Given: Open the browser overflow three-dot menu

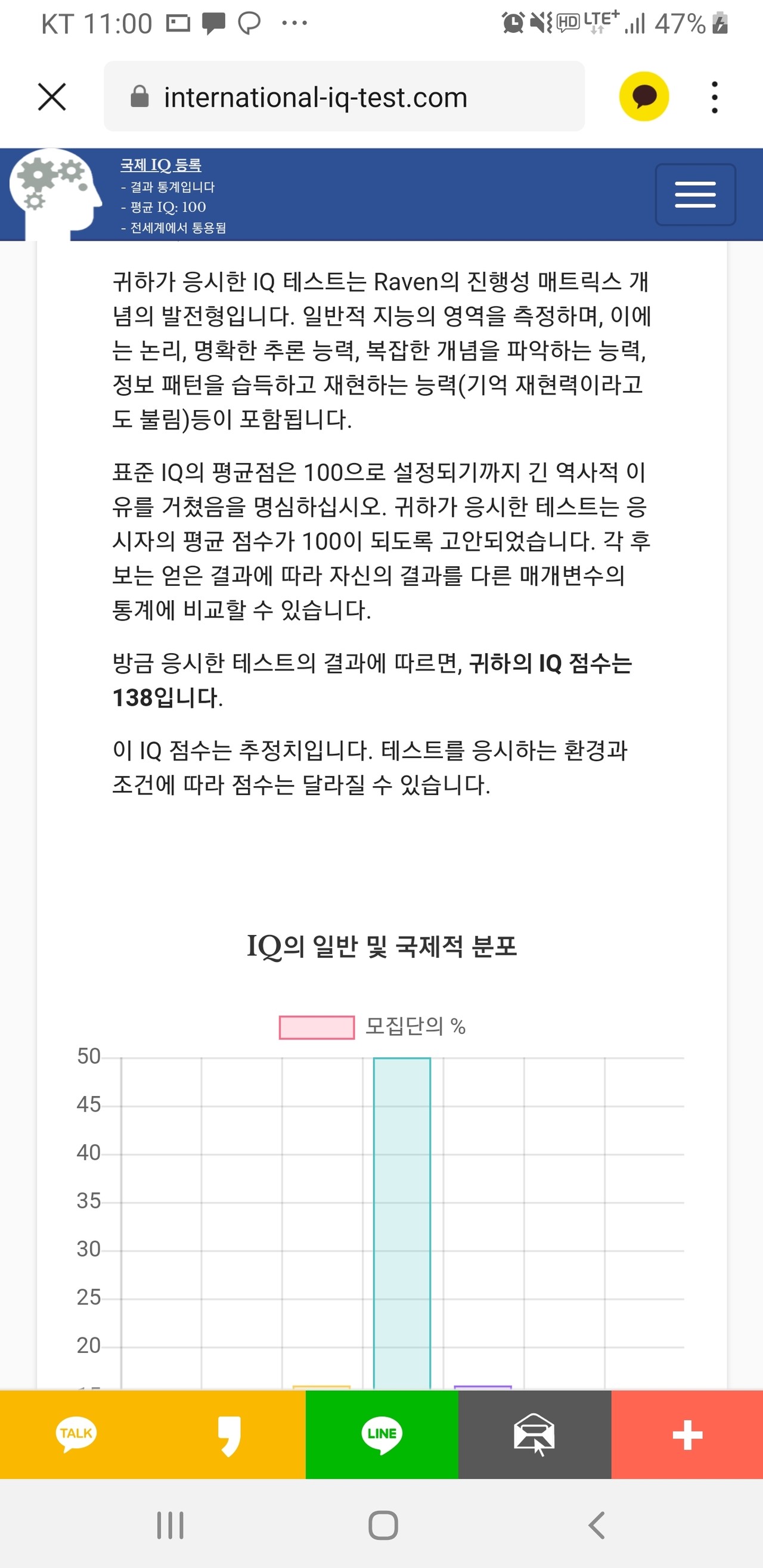Looking at the screenshot, I should tap(715, 96).
